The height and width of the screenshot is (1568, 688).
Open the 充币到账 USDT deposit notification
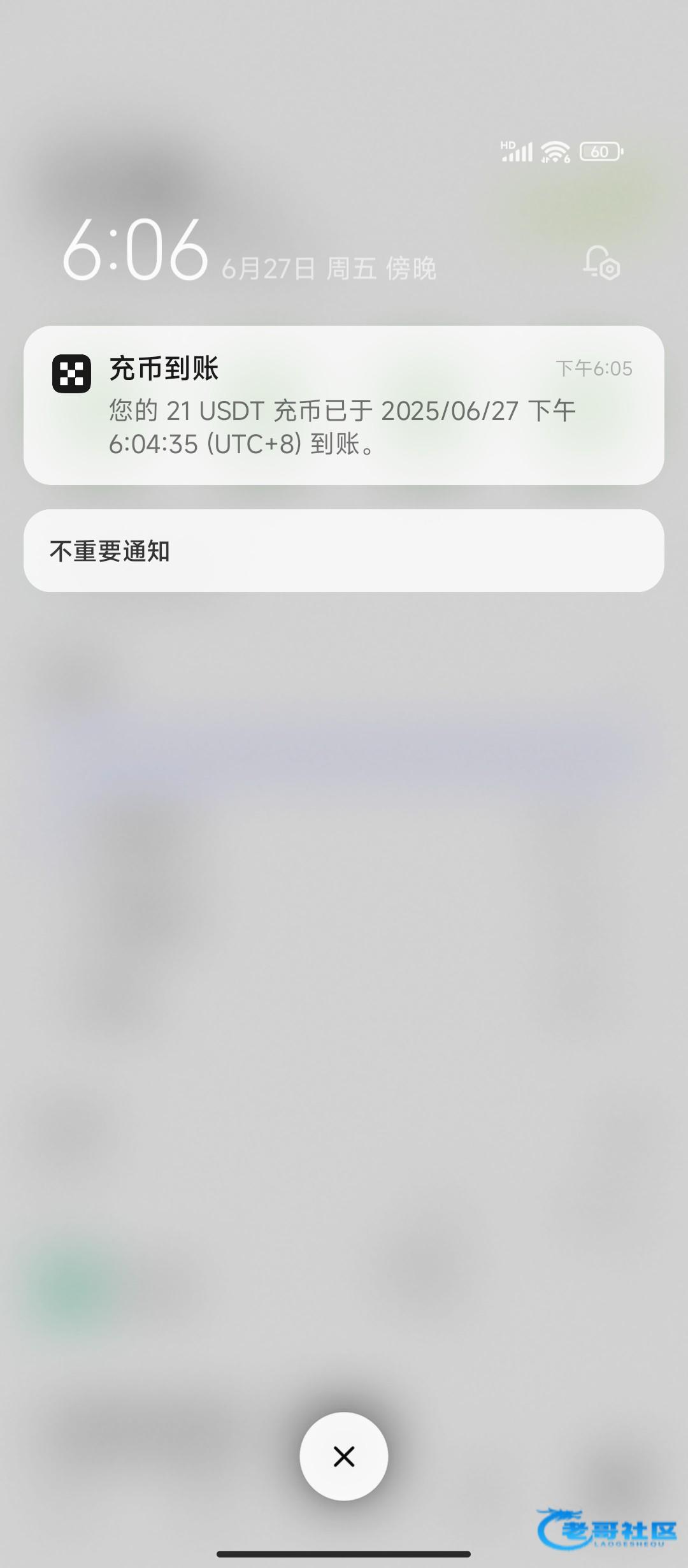344,405
